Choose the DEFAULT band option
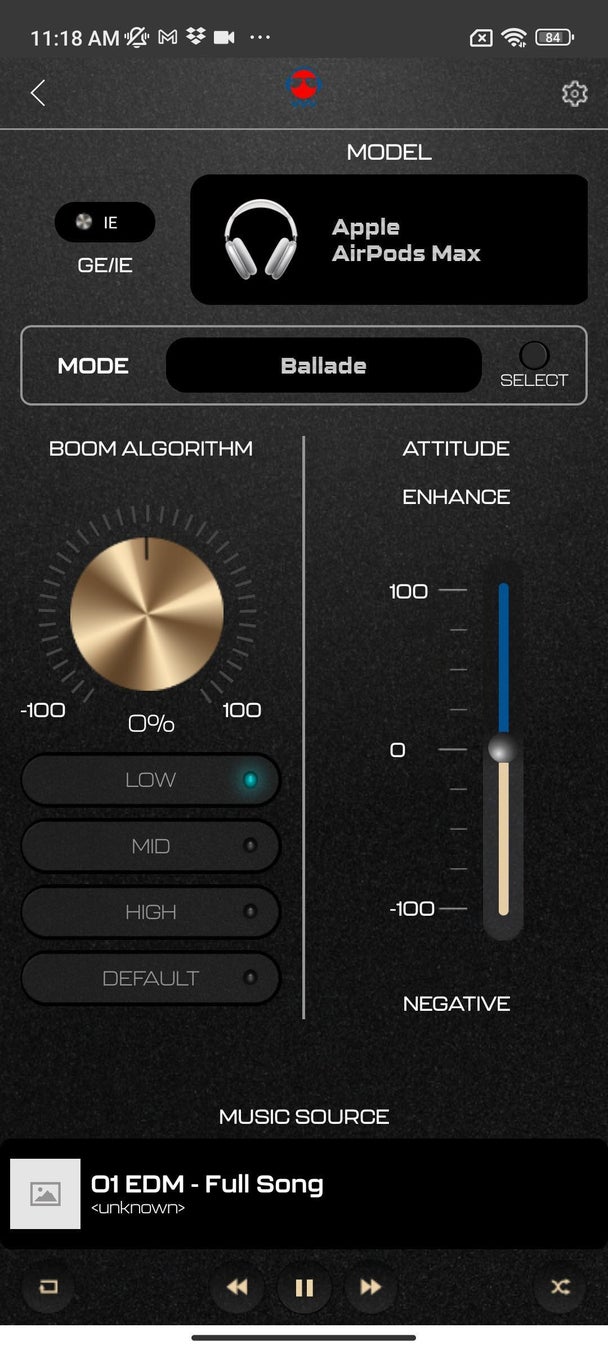 coord(150,978)
